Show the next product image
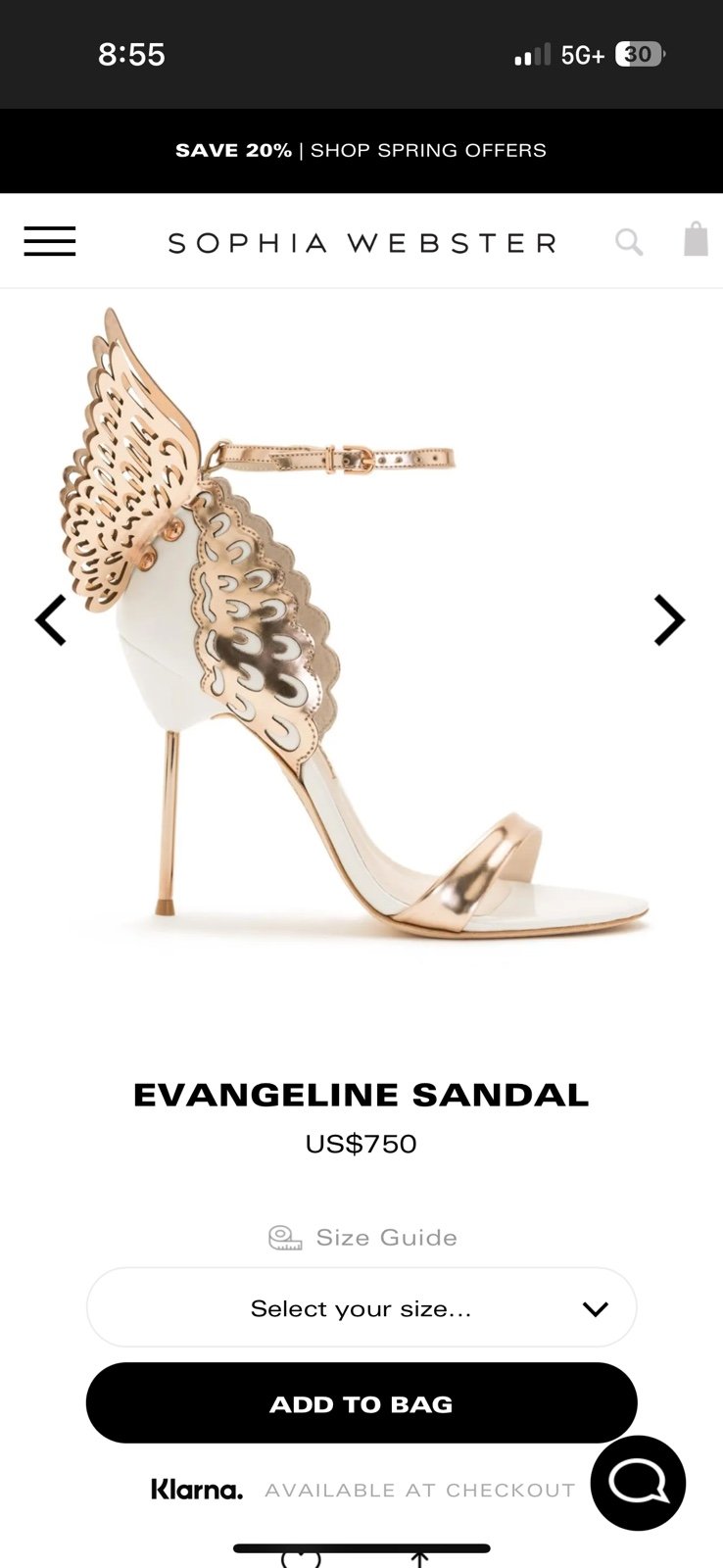The width and height of the screenshot is (723, 1568). (669, 620)
